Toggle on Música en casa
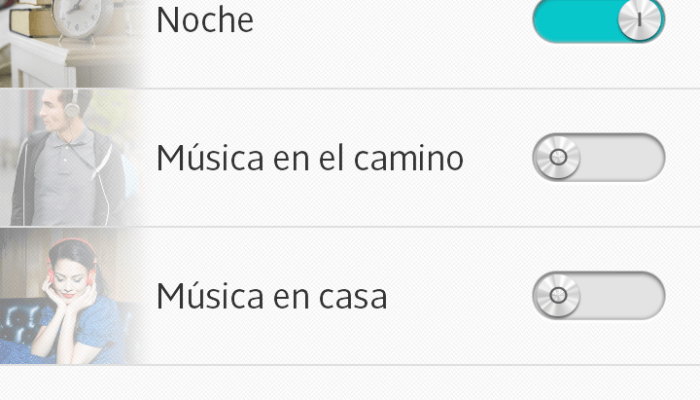The height and width of the screenshot is (400, 700). tap(598, 296)
